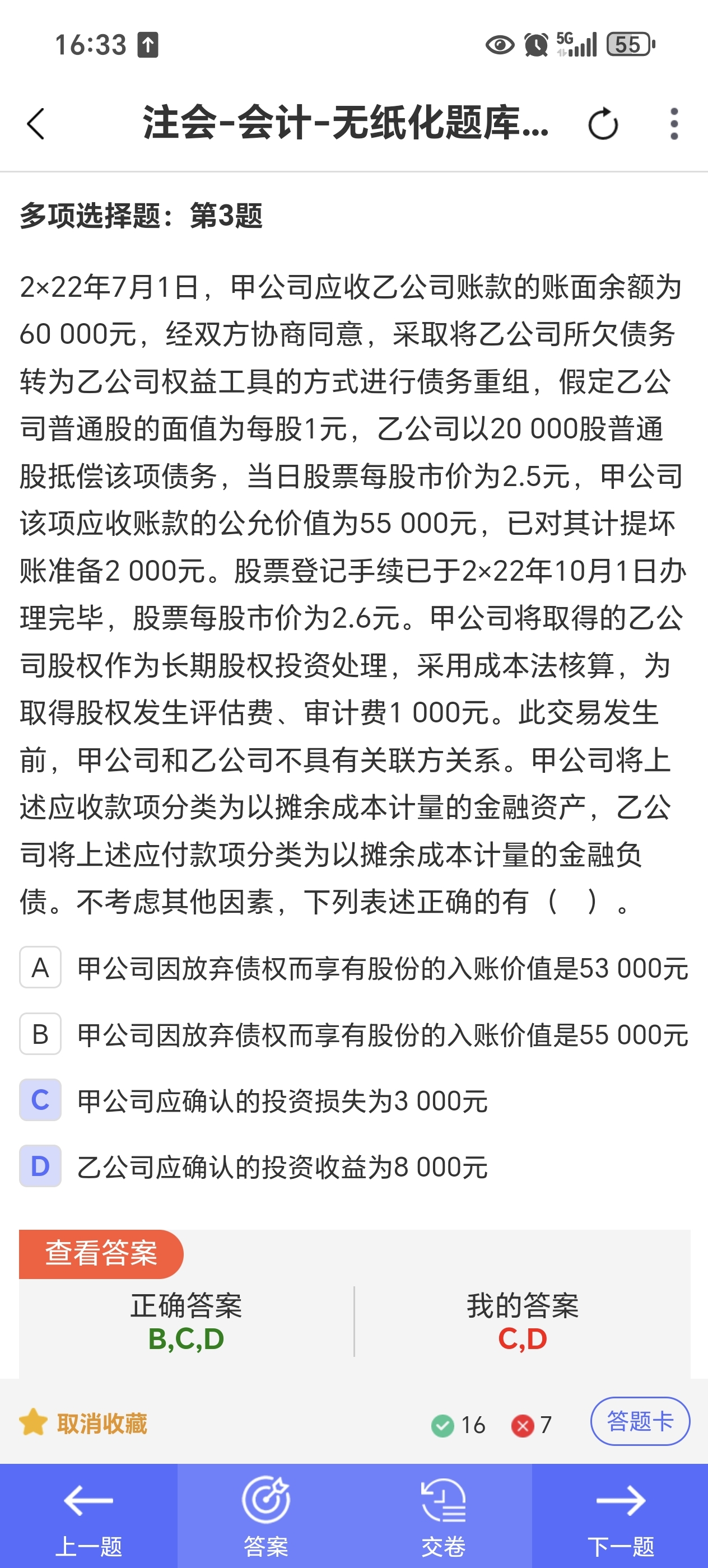Refresh the page with the reload icon
The width and height of the screenshot is (708, 1568).
pyautogui.click(x=603, y=124)
